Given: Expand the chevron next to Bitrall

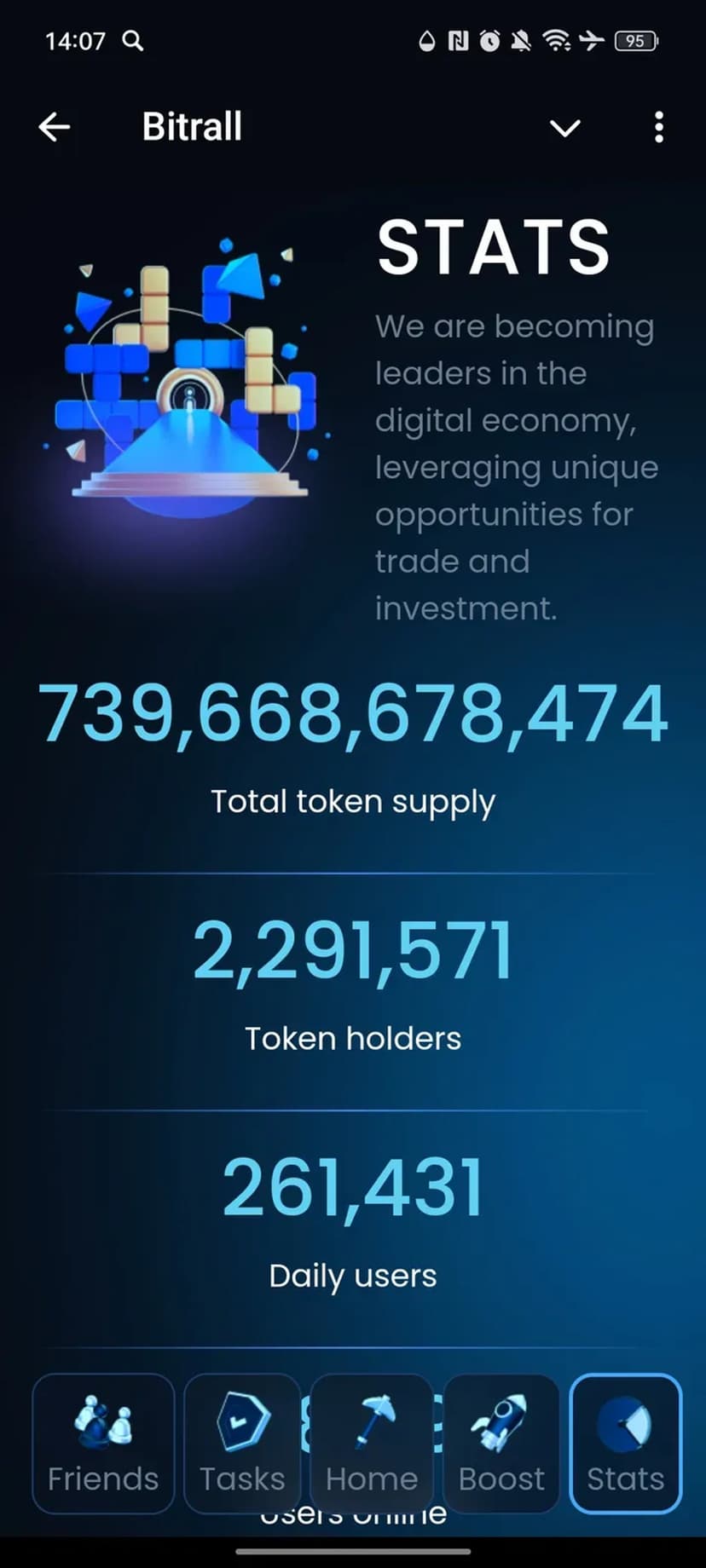Looking at the screenshot, I should pyautogui.click(x=564, y=128).
